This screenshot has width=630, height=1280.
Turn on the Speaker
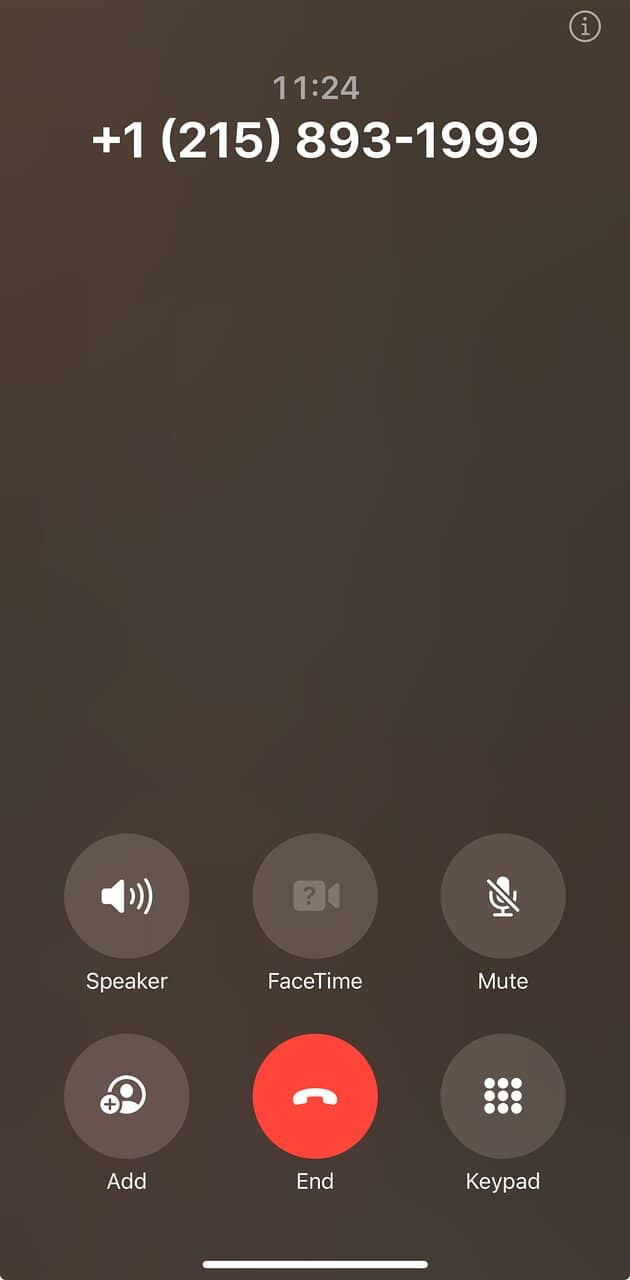126,896
